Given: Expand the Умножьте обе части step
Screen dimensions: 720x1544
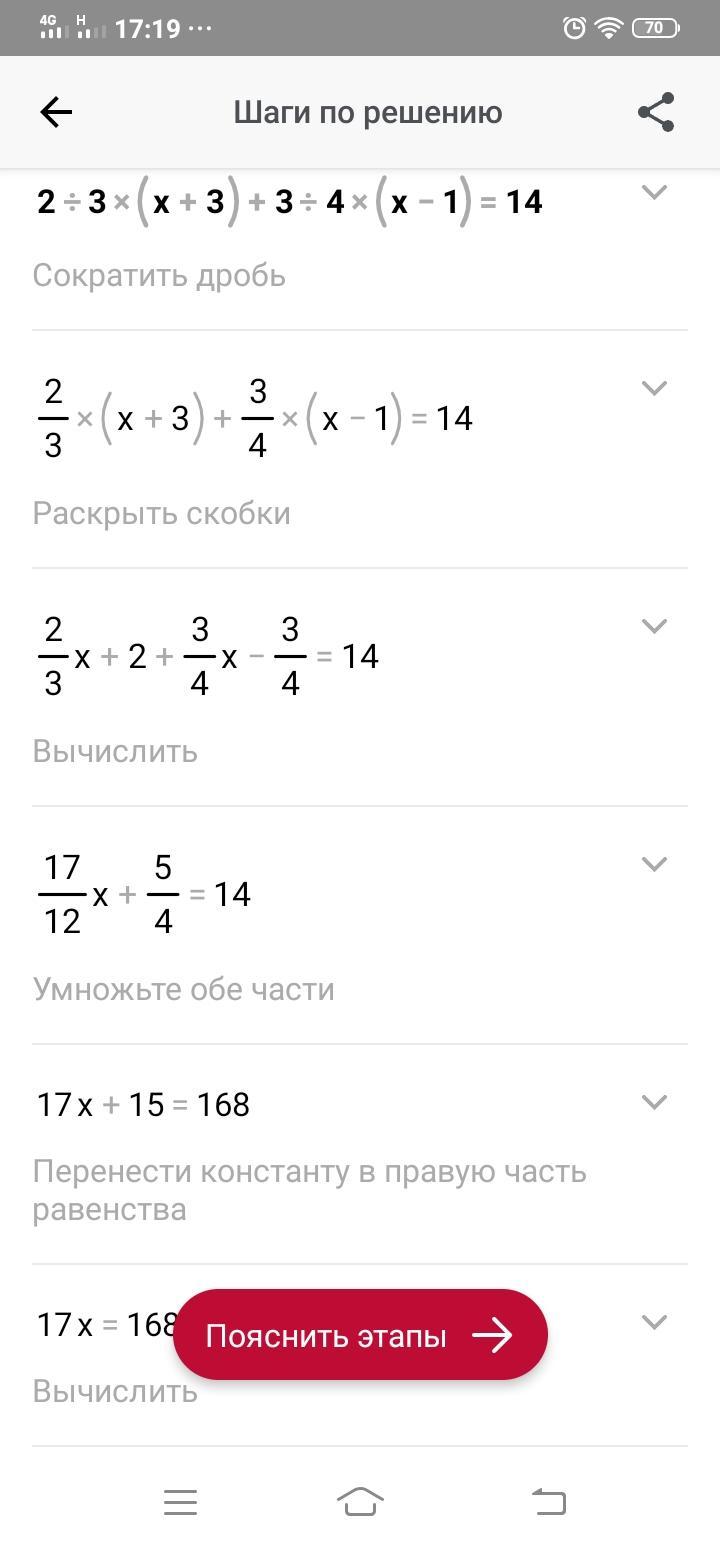Looking at the screenshot, I should point(653,864).
